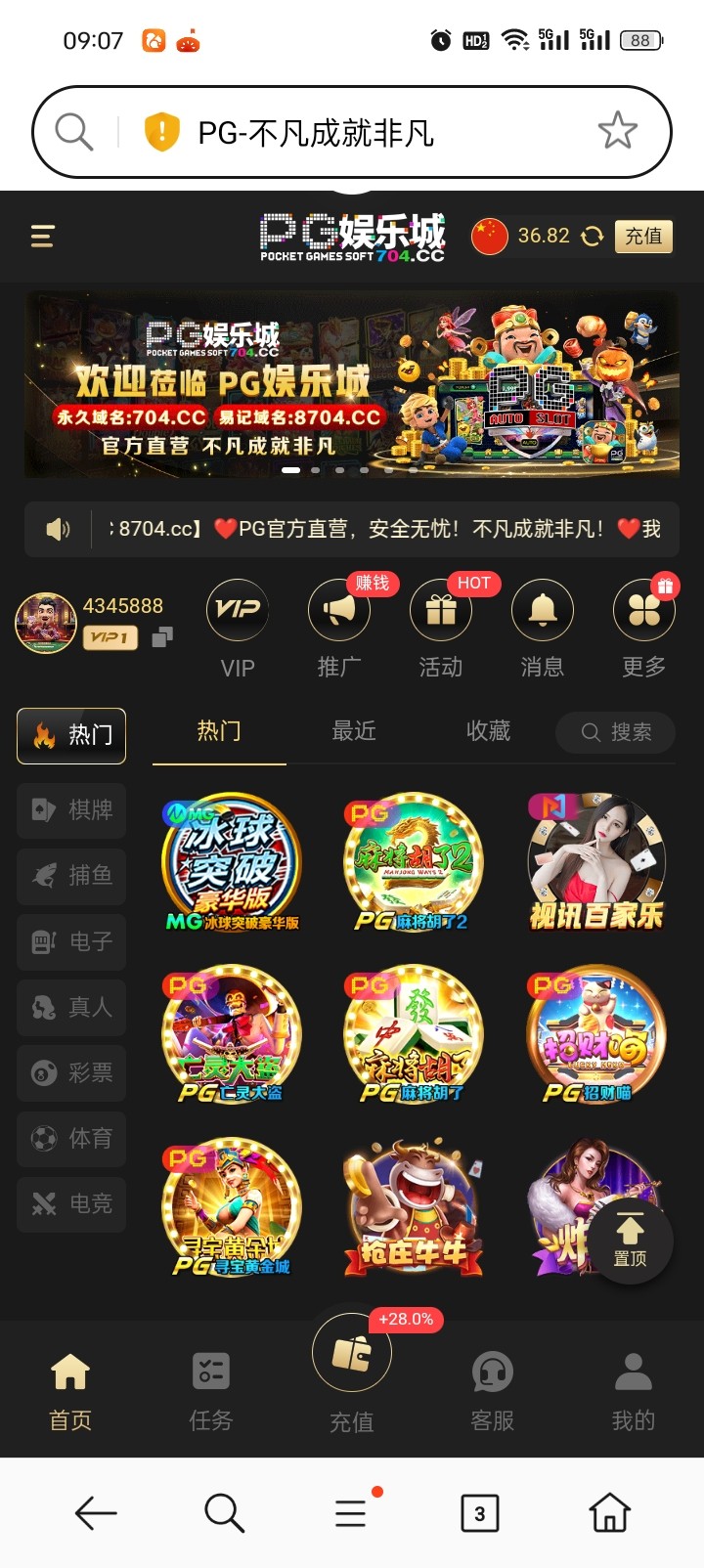Open the hamburger menu next to logo

coord(41,236)
